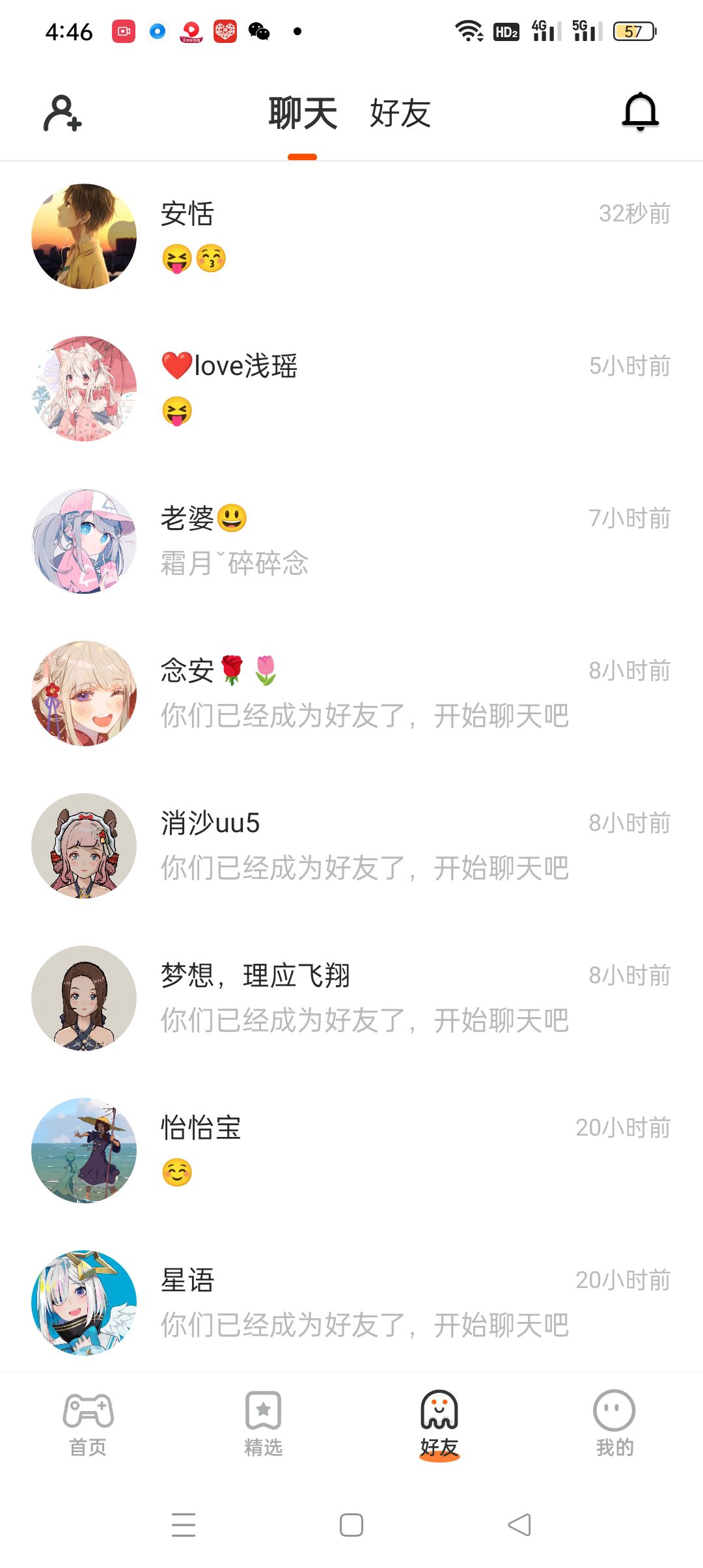Switch to the 精选 tab
The image size is (703, 1568).
click(x=264, y=1423)
